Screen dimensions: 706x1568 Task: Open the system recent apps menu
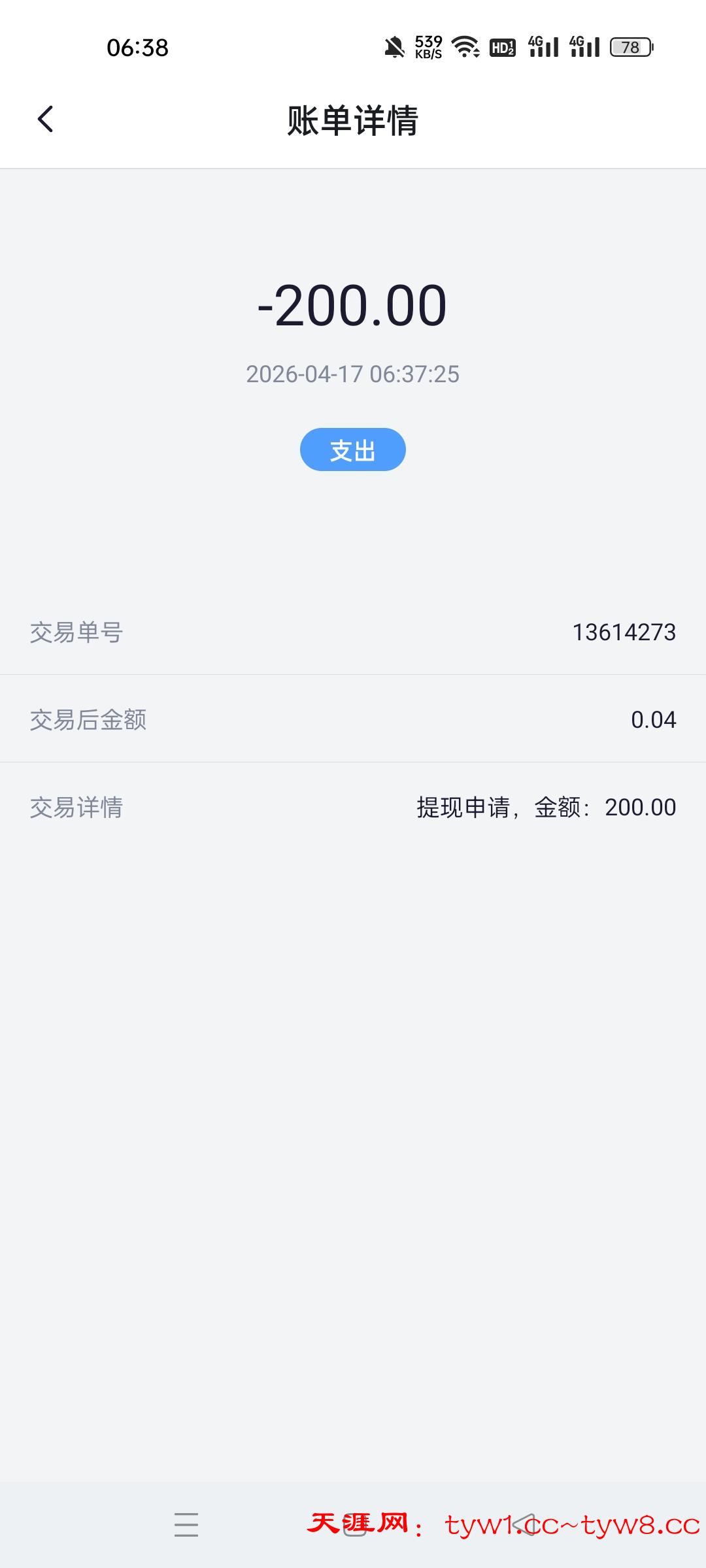(x=186, y=1524)
